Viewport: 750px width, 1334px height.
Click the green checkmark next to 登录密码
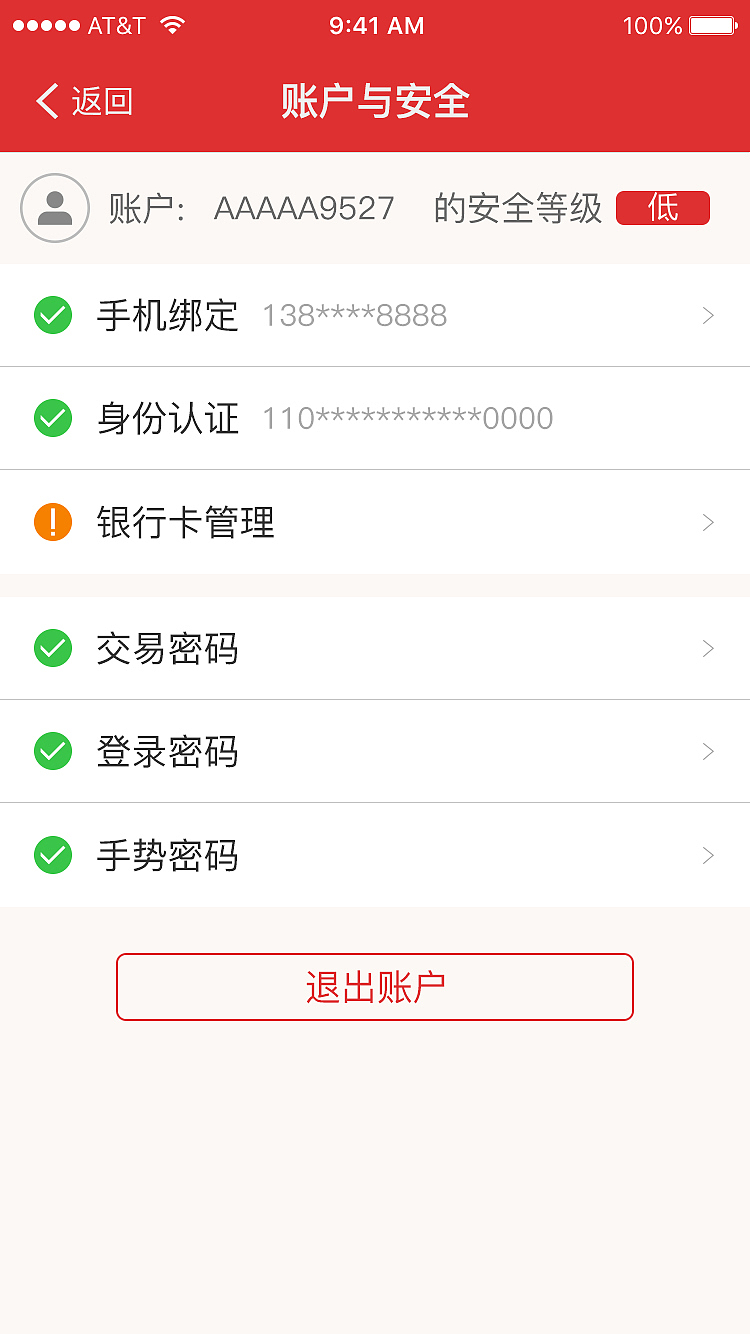pos(53,751)
